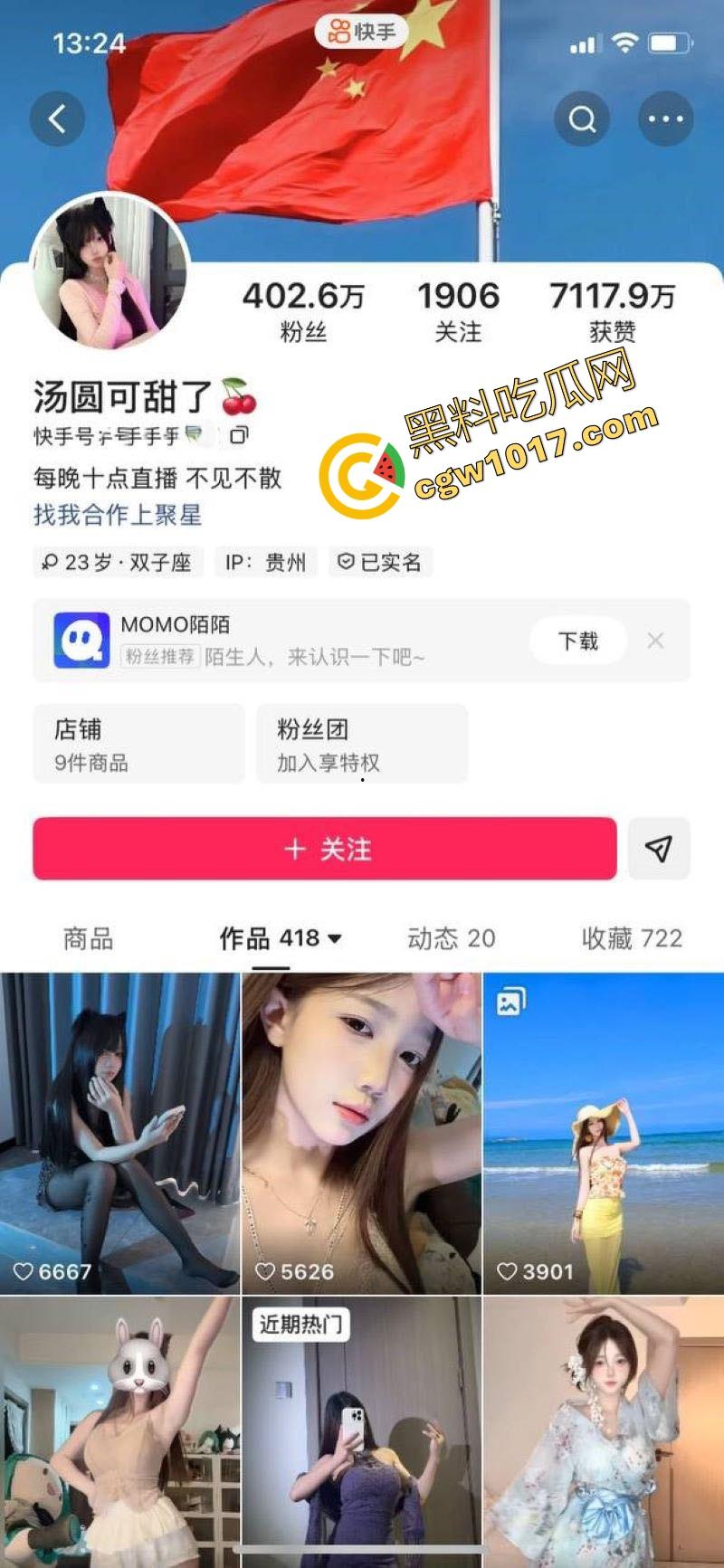Click the back arrow at top left
The width and height of the screenshot is (724, 1568).
pos(57,119)
